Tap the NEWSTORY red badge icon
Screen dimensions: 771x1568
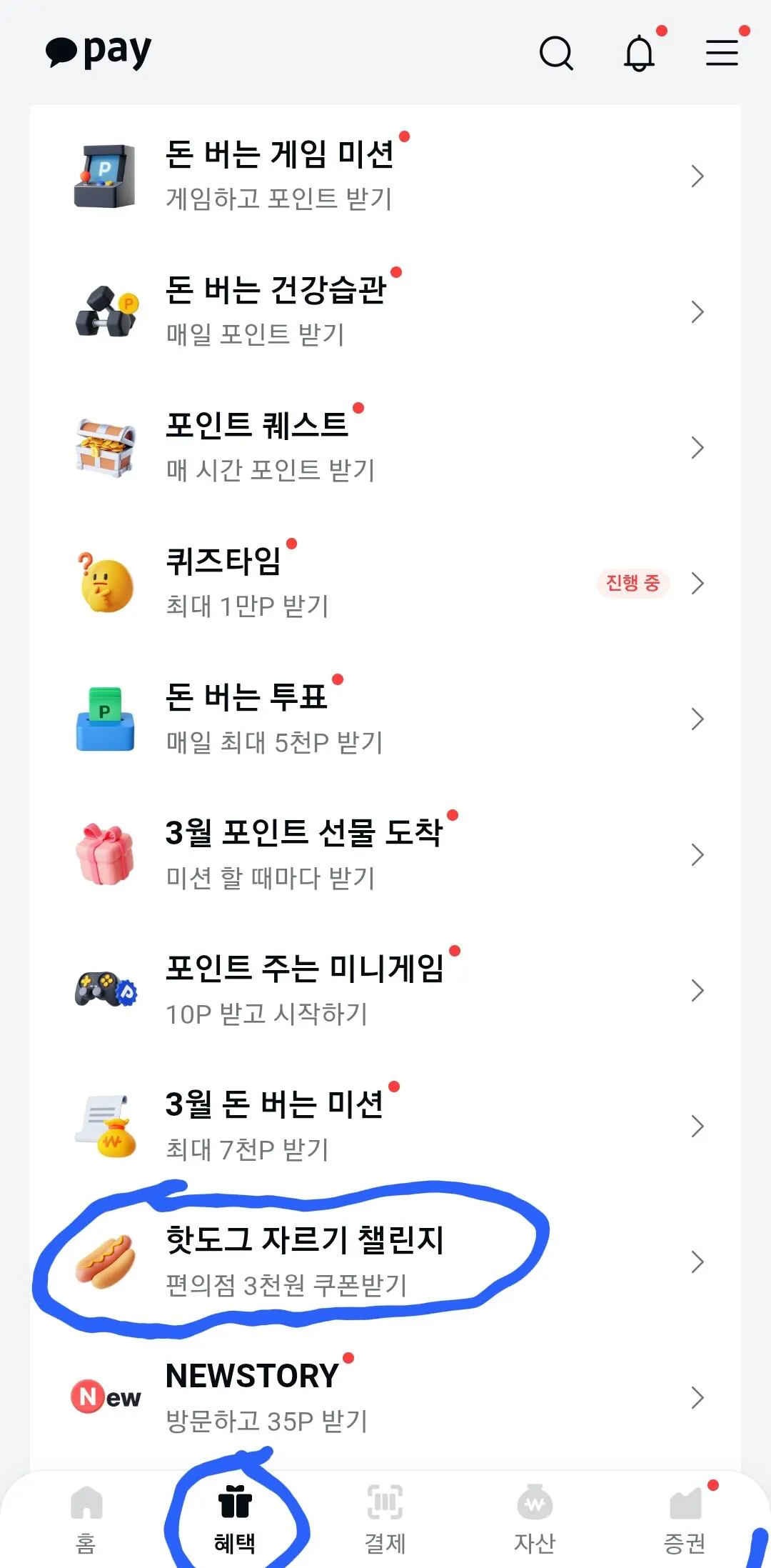[106, 1397]
